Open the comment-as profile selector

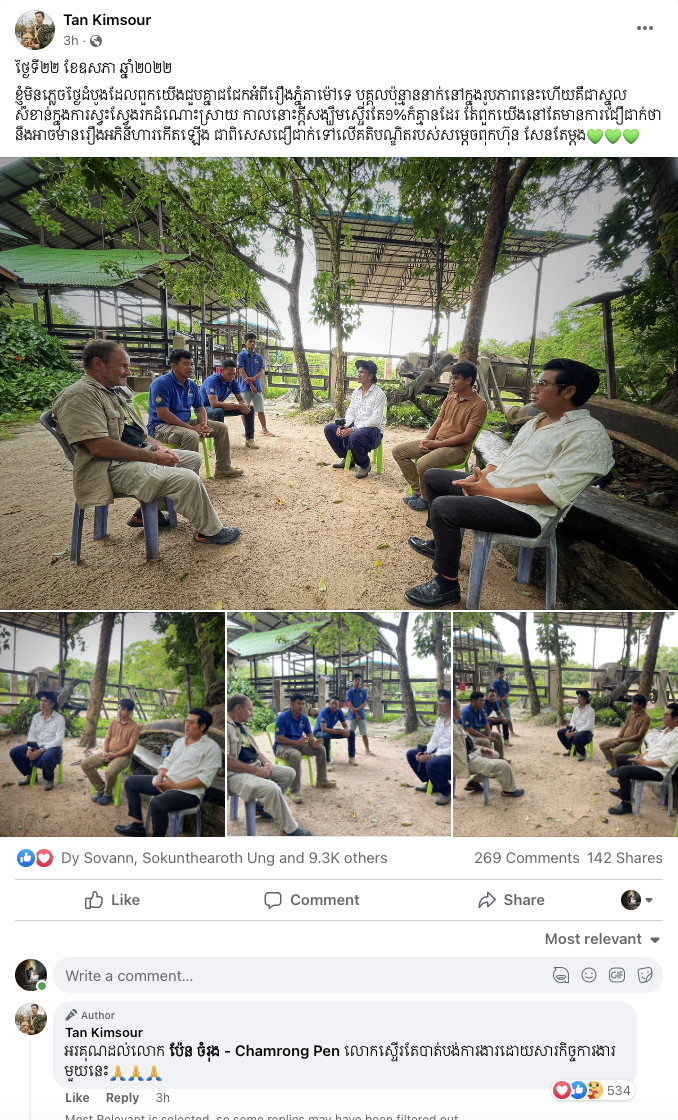[637, 900]
